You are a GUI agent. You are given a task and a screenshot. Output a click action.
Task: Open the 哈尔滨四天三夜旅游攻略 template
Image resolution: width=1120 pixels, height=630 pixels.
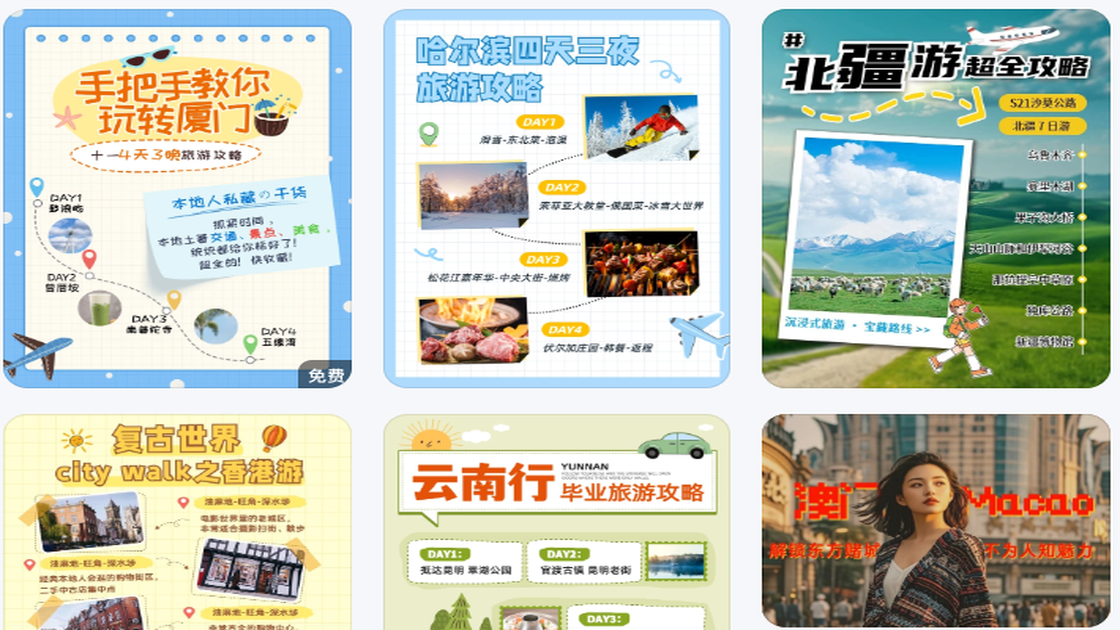[557, 200]
